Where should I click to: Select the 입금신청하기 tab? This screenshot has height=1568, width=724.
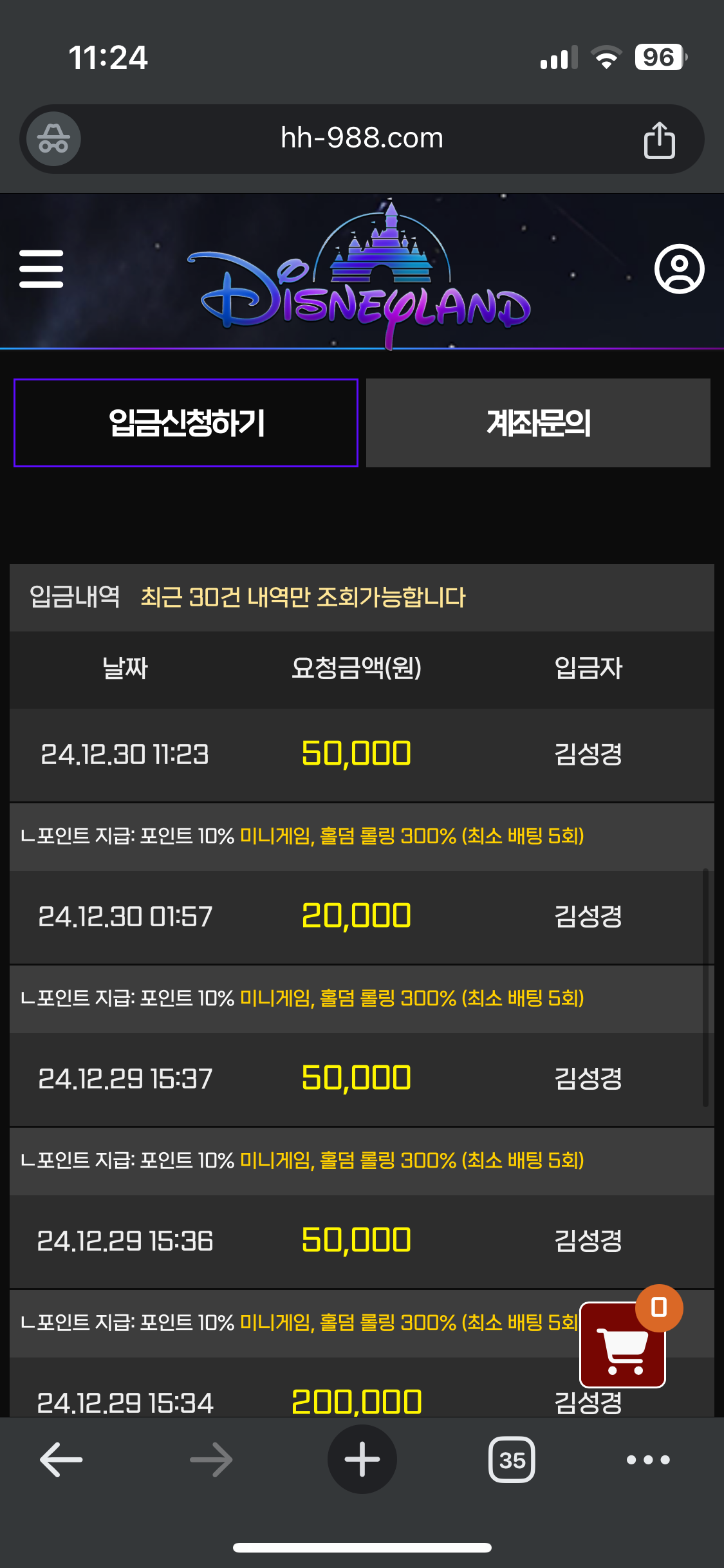[186, 423]
